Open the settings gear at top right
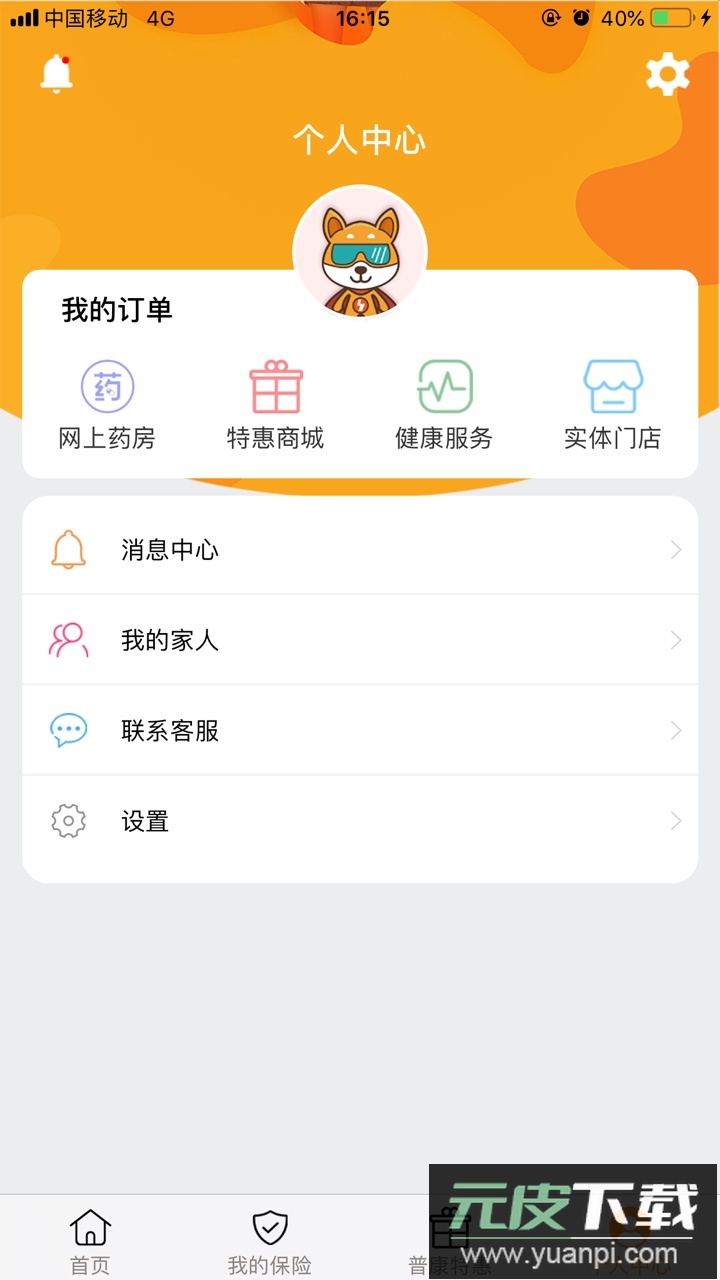The width and height of the screenshot is (720, 1280). point(666,73)
